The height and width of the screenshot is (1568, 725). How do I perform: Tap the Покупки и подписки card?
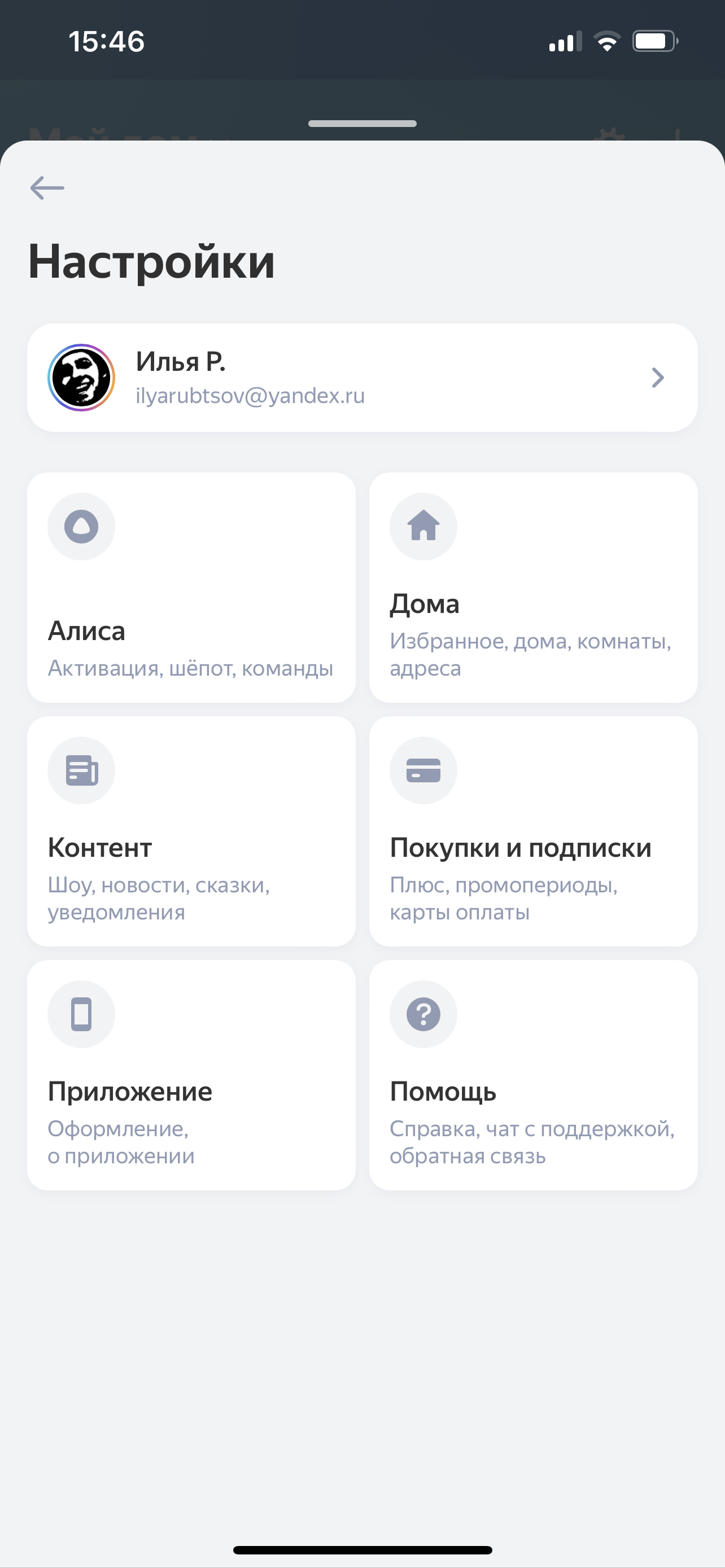point(533,831)
